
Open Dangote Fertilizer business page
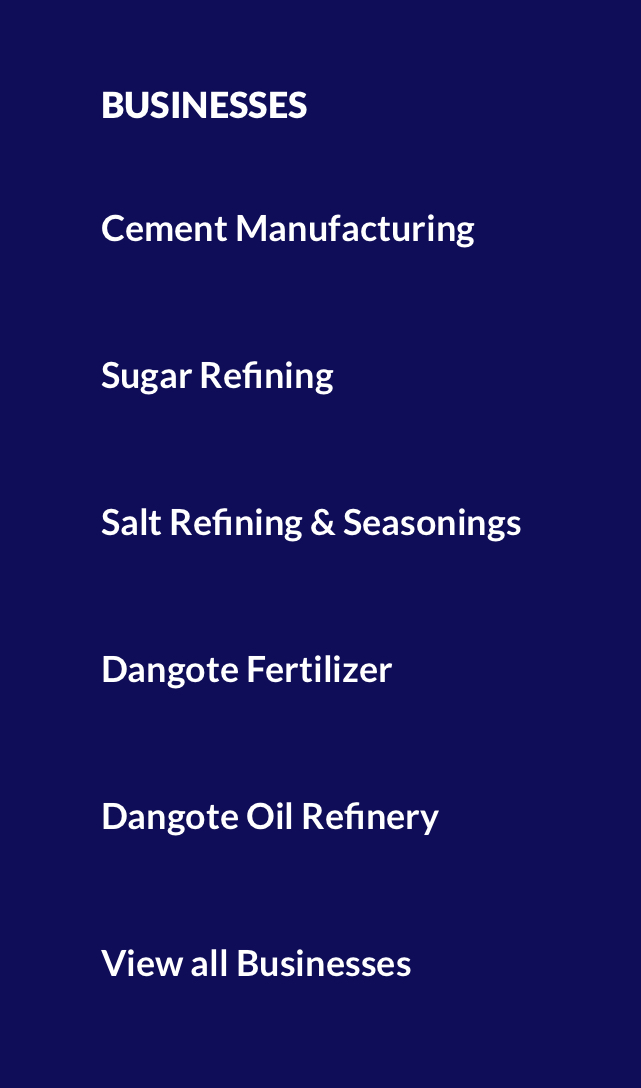pyautogui.click(x=246, y=670)
